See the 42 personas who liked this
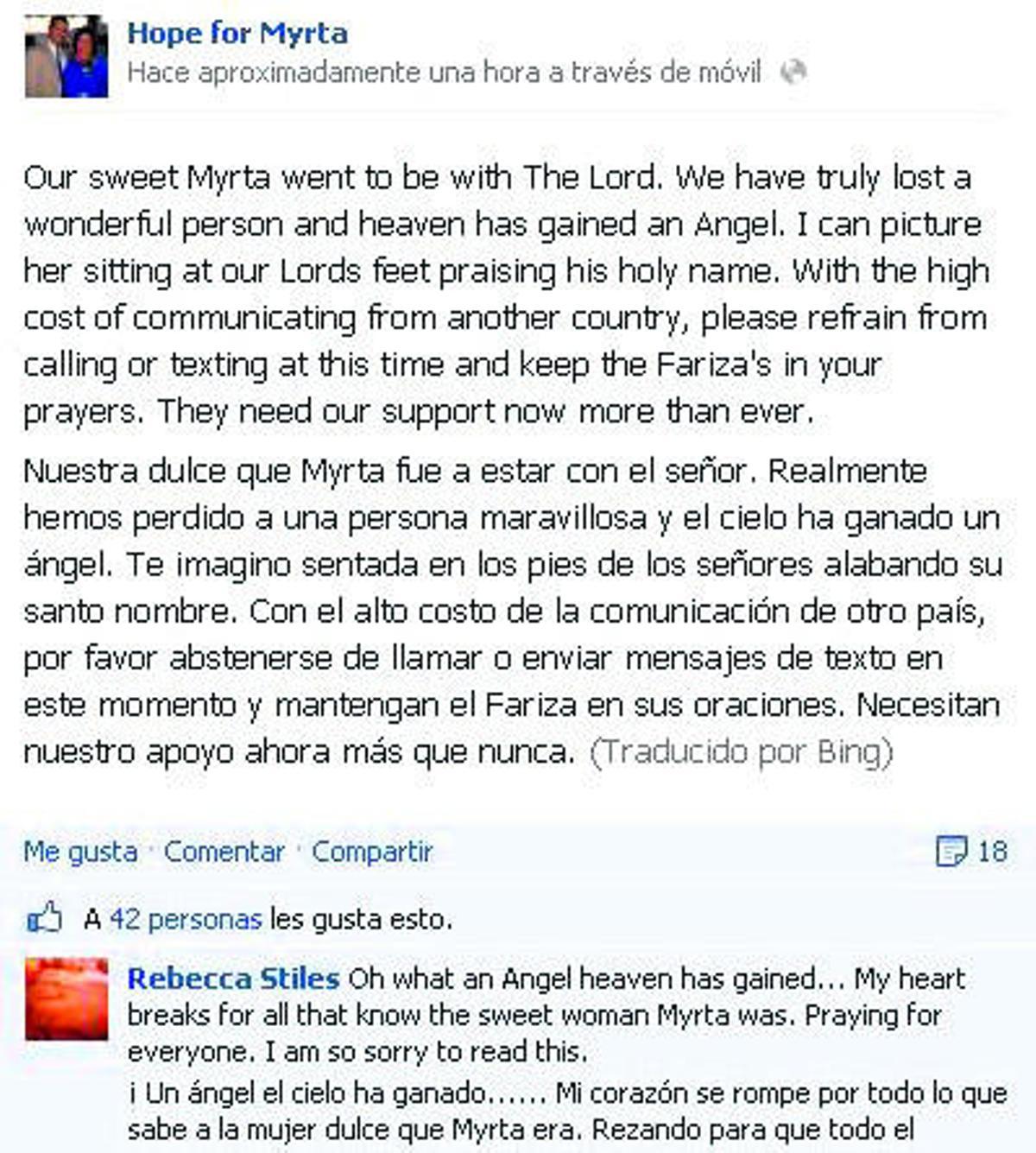 click(x=185, y=919)
